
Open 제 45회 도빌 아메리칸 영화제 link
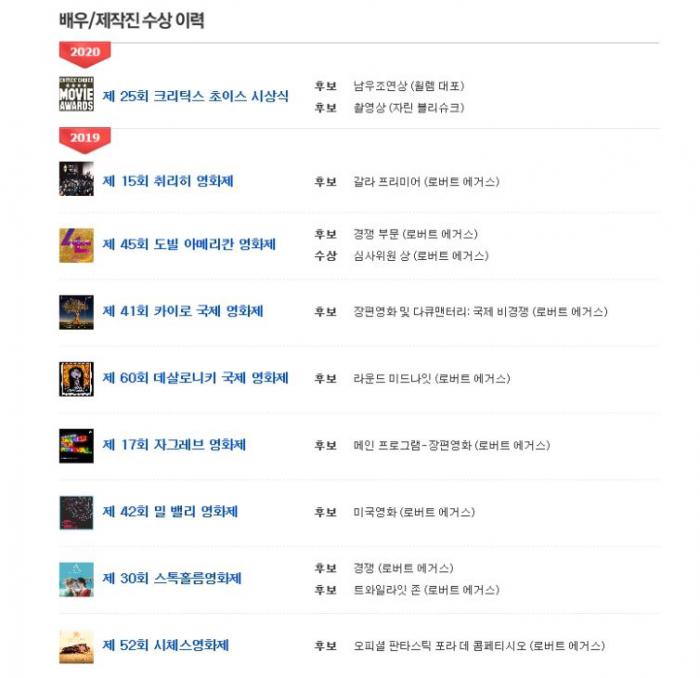(189, 245)
